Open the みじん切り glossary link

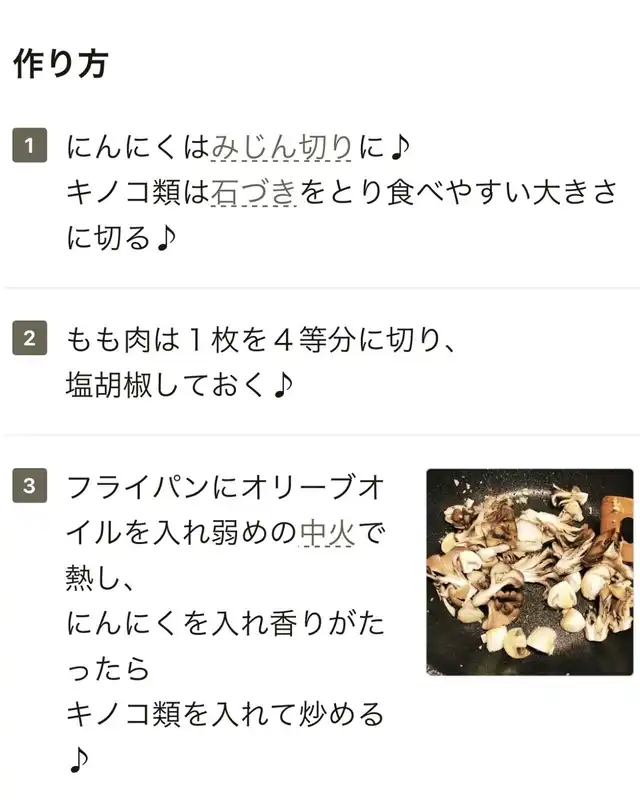point(281,147)
